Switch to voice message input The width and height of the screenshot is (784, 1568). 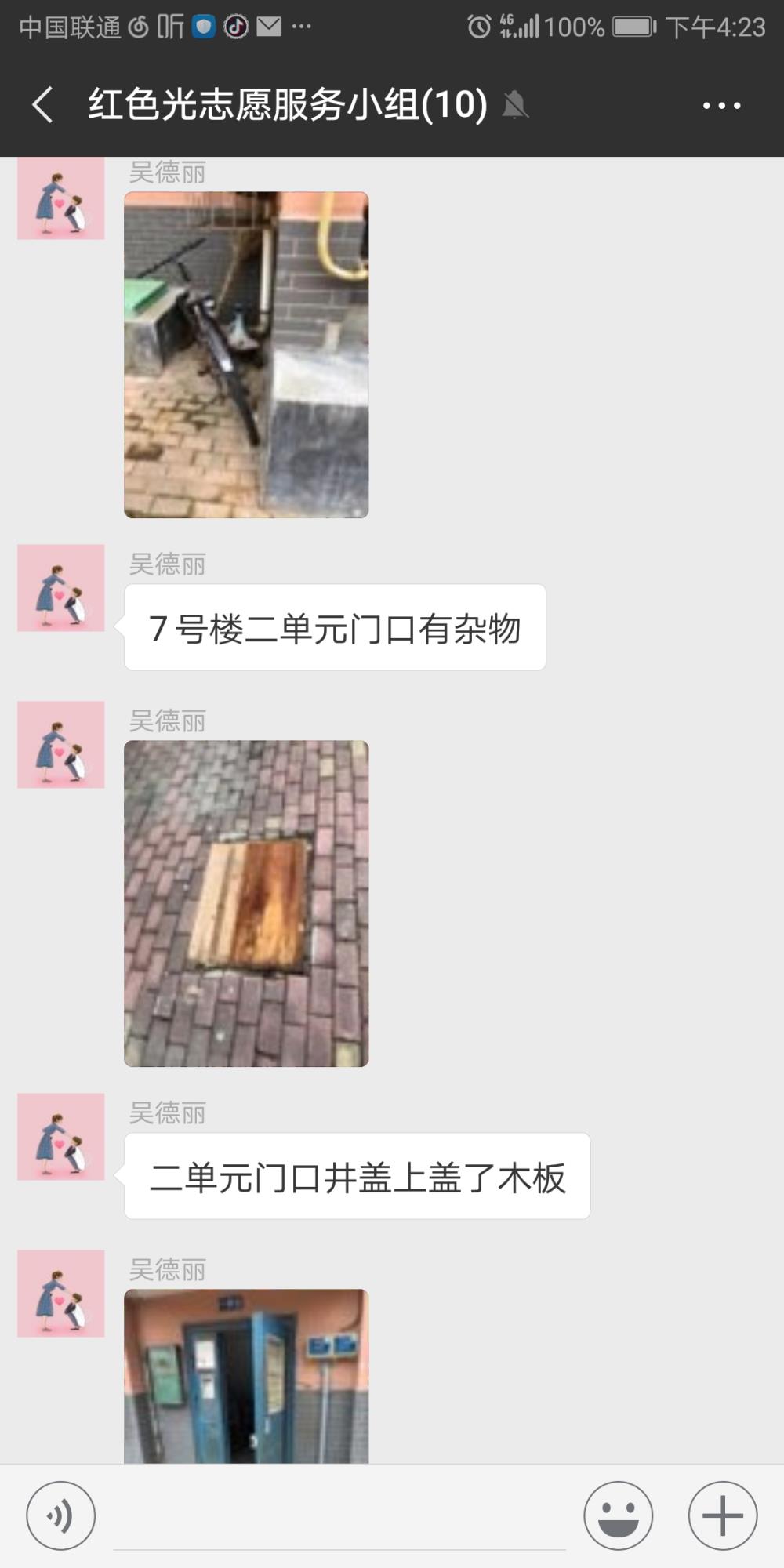click(61, 1515)
